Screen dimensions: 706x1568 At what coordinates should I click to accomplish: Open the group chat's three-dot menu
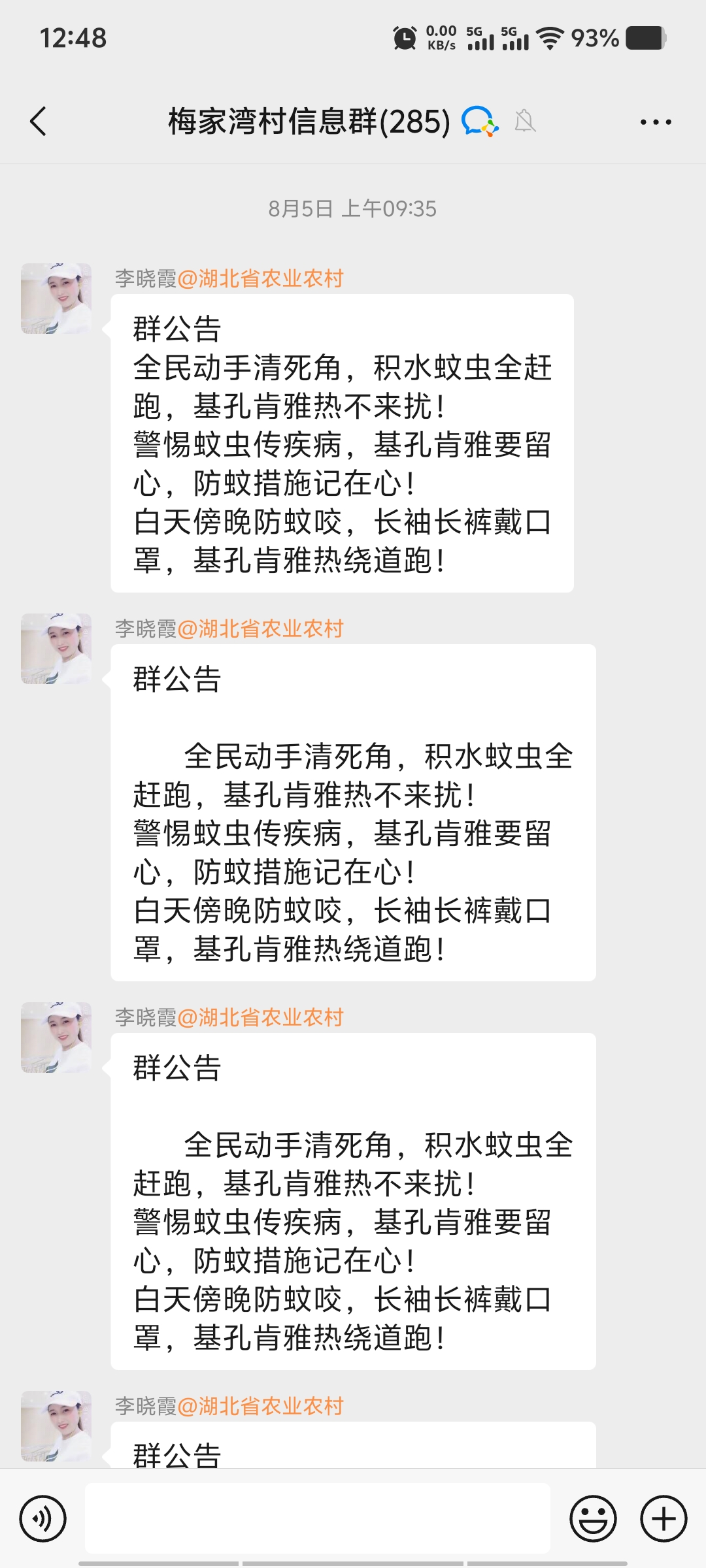656,122
